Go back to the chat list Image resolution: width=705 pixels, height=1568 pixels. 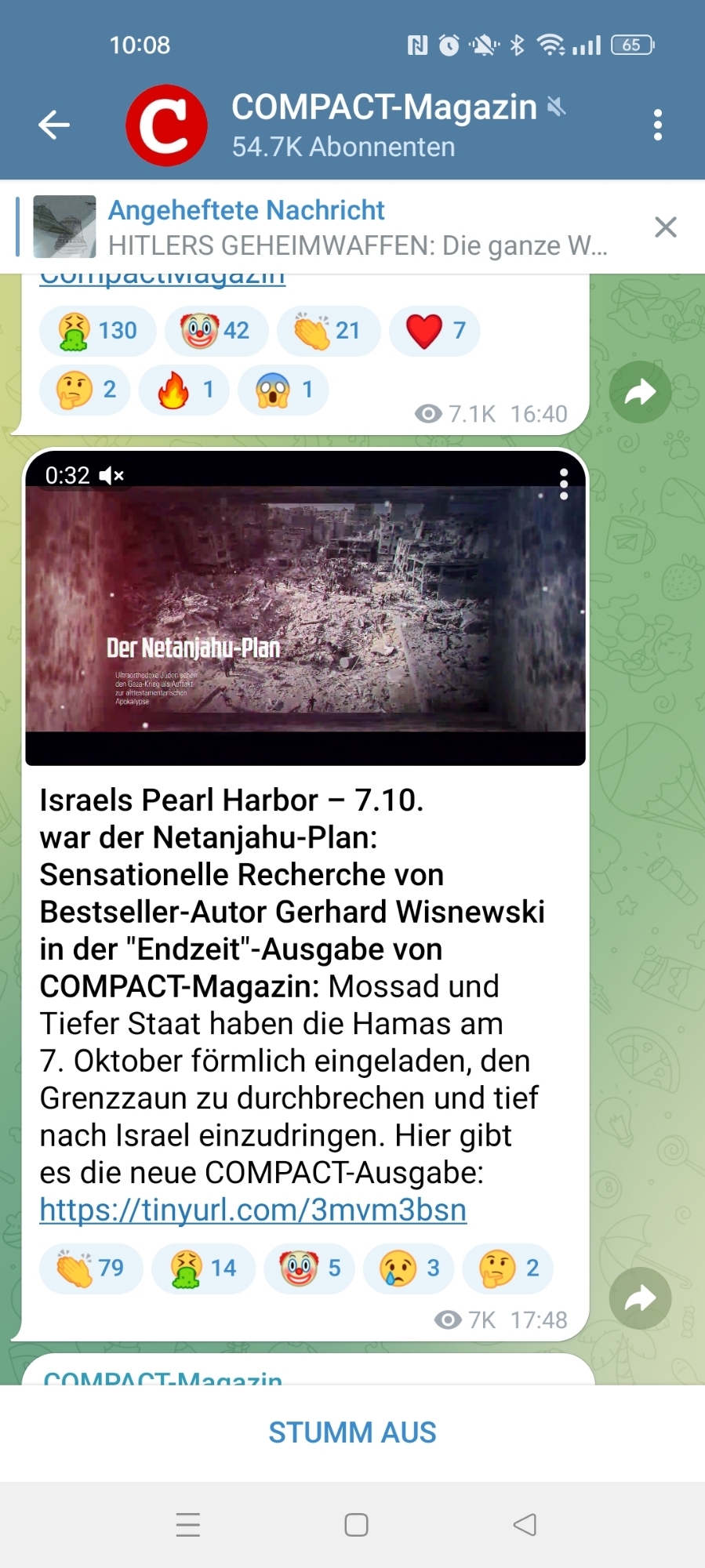(54, 125)
